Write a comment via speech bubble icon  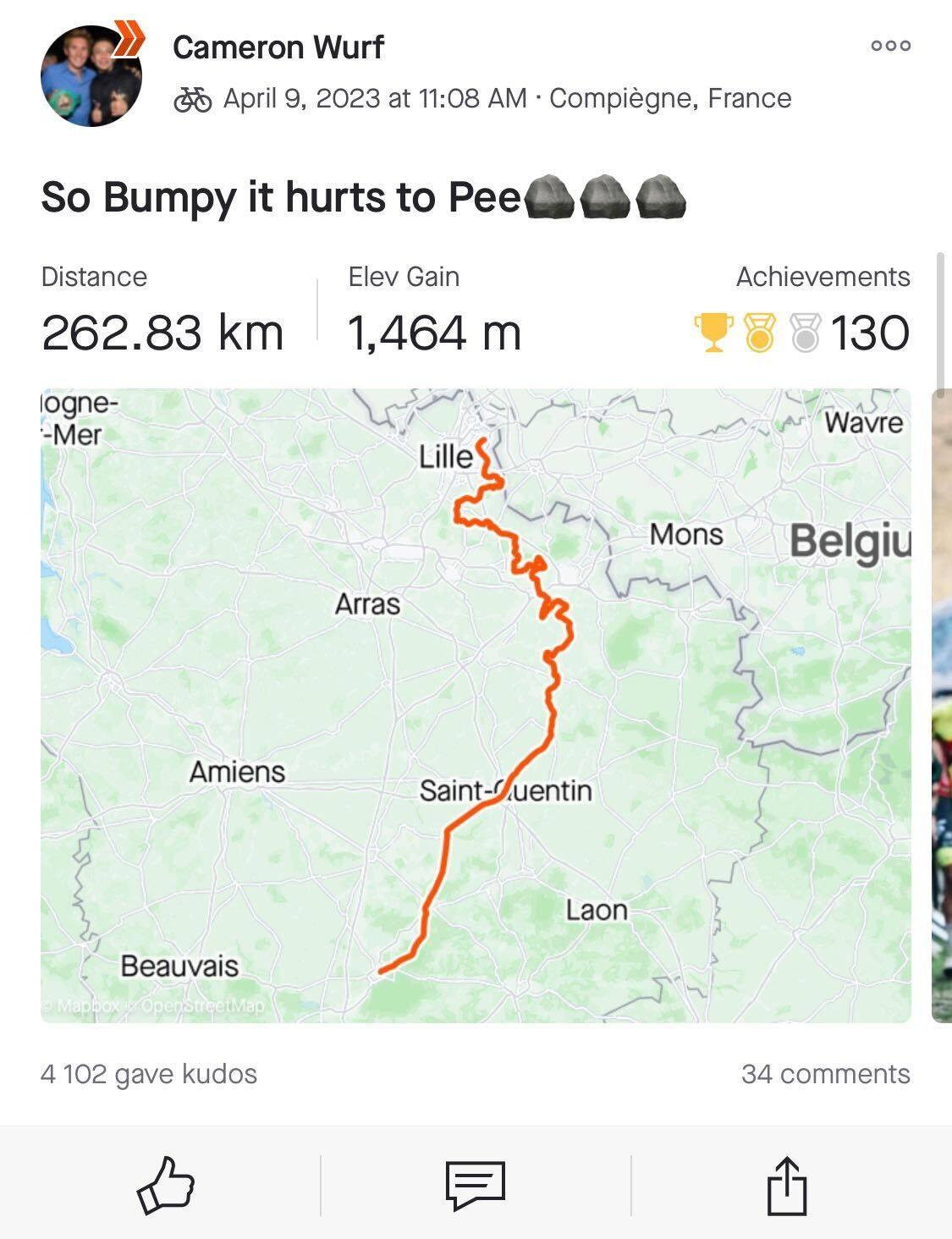[476, 1185]
